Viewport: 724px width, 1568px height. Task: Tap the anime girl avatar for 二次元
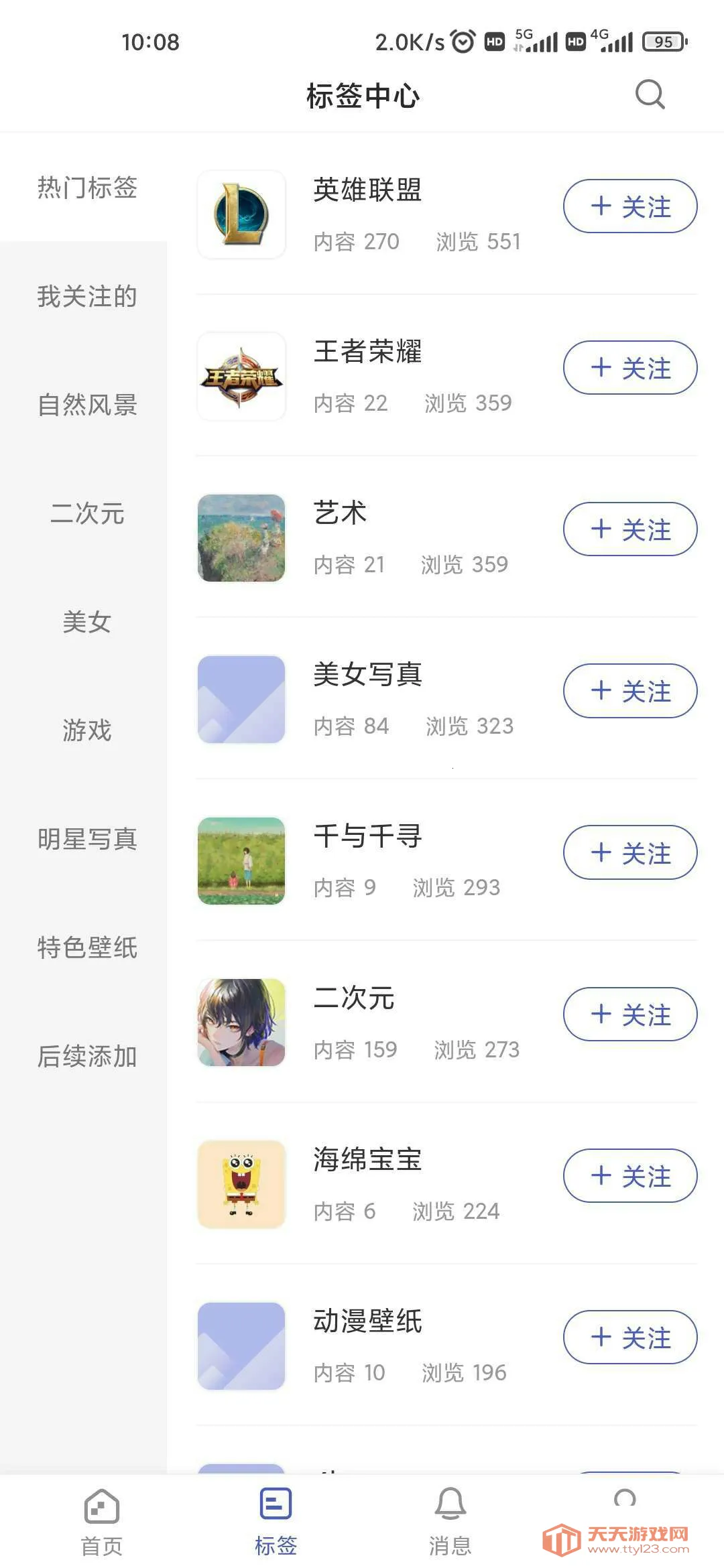coord(241,1023)
